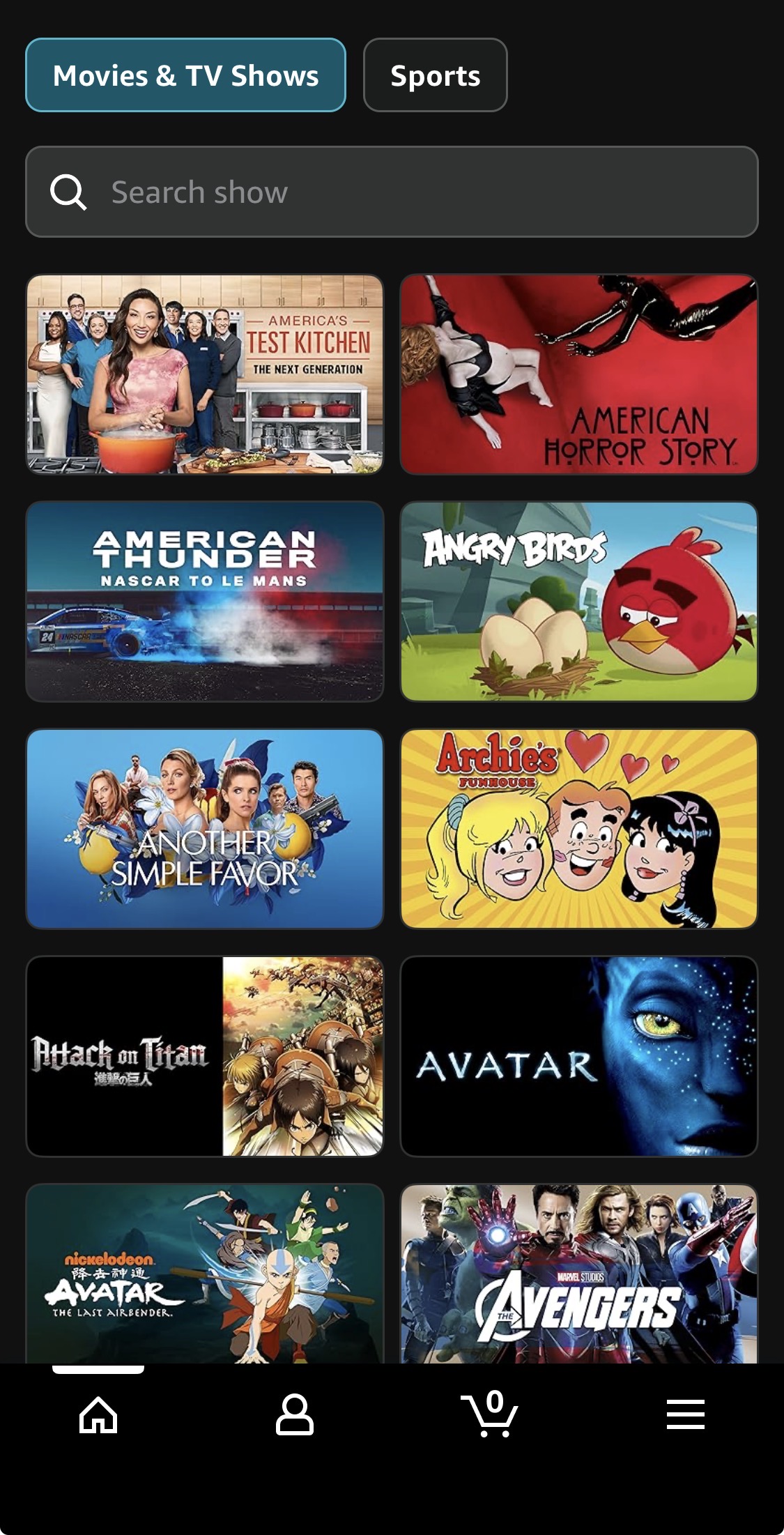Open the account profile tab

(x=294, y=1415)
